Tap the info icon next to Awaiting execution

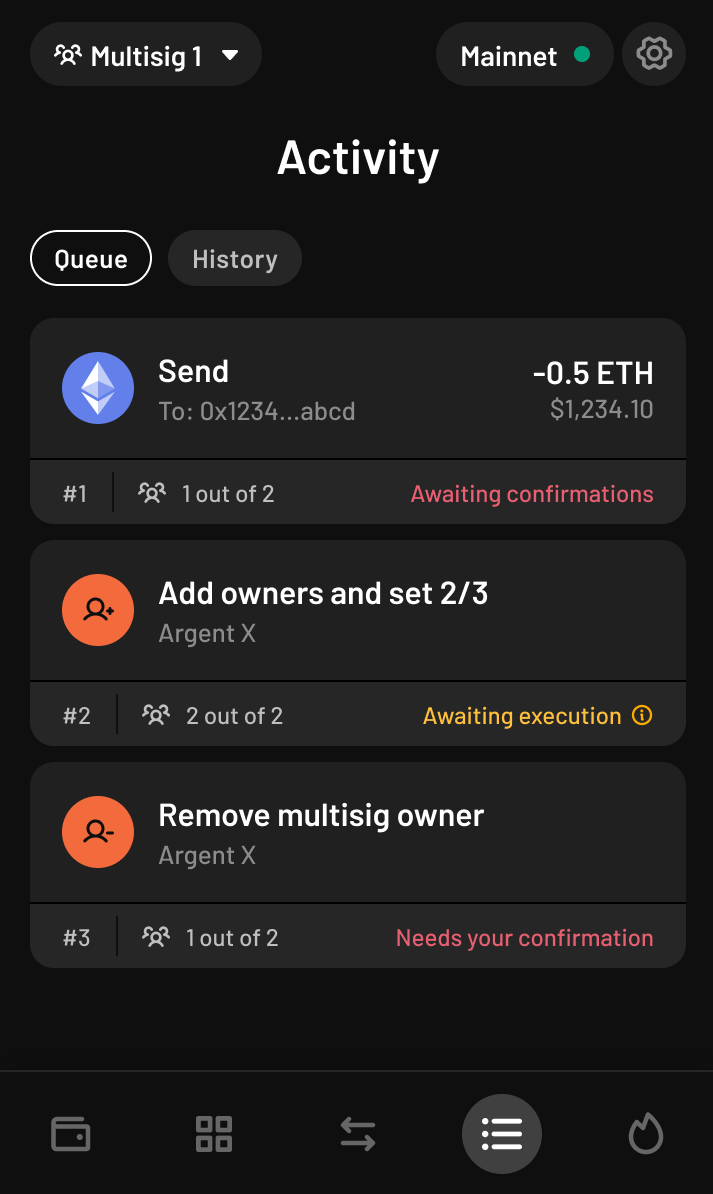pyautogui.click(x=643, y=716)
